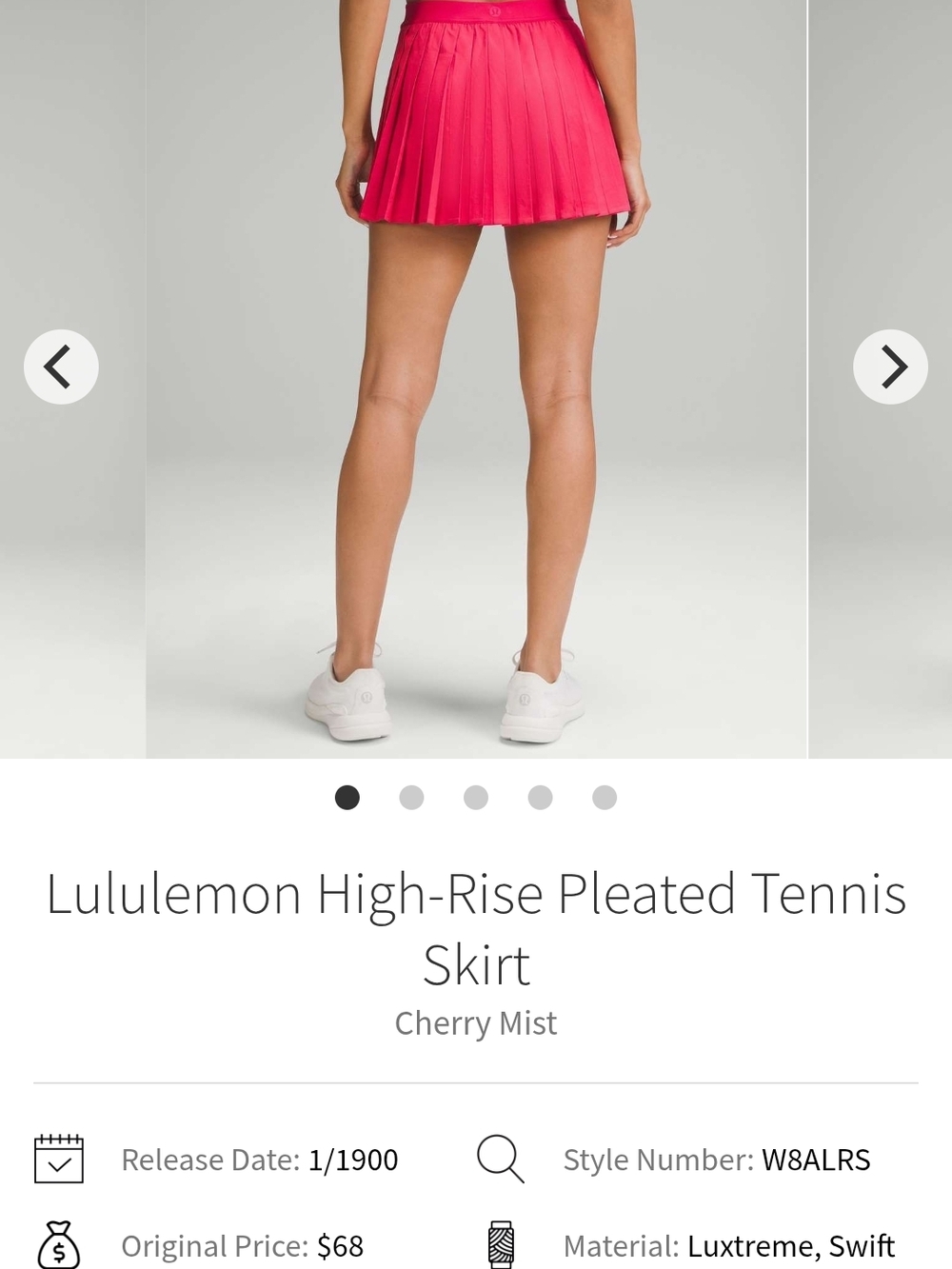
Task: Expand next photo using the right chevron
Action: tap(891, 366)
